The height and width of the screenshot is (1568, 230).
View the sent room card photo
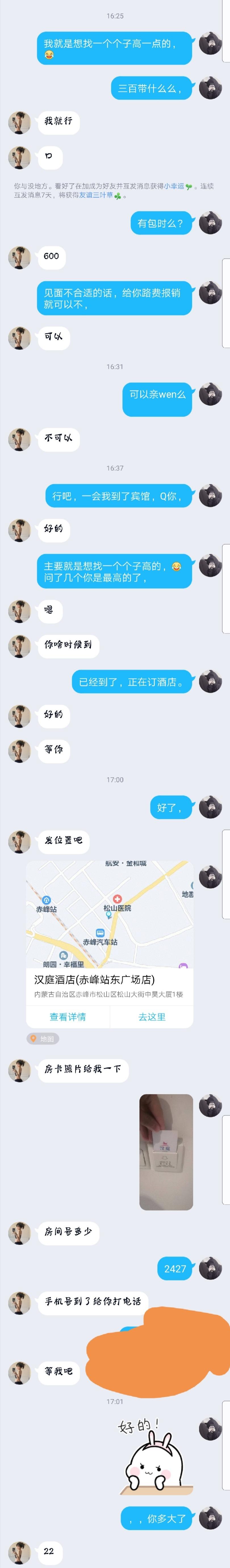click(166, 1152)
